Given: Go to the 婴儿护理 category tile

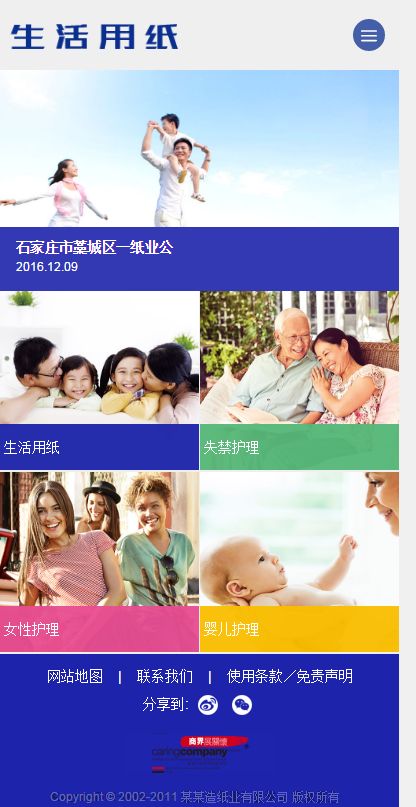Looking at the screenshot, I should pos(300,562).
